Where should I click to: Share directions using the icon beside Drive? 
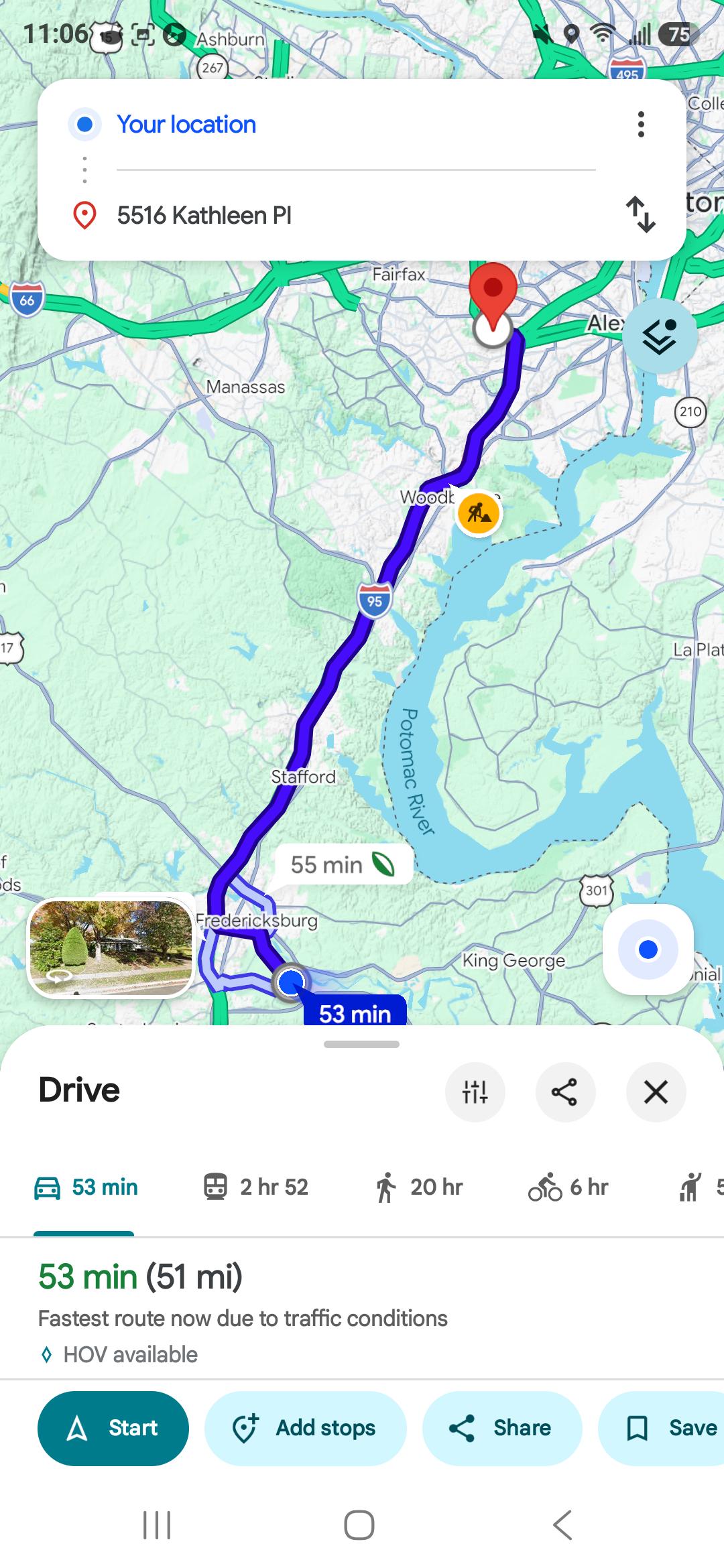[x=564, y=1092]
